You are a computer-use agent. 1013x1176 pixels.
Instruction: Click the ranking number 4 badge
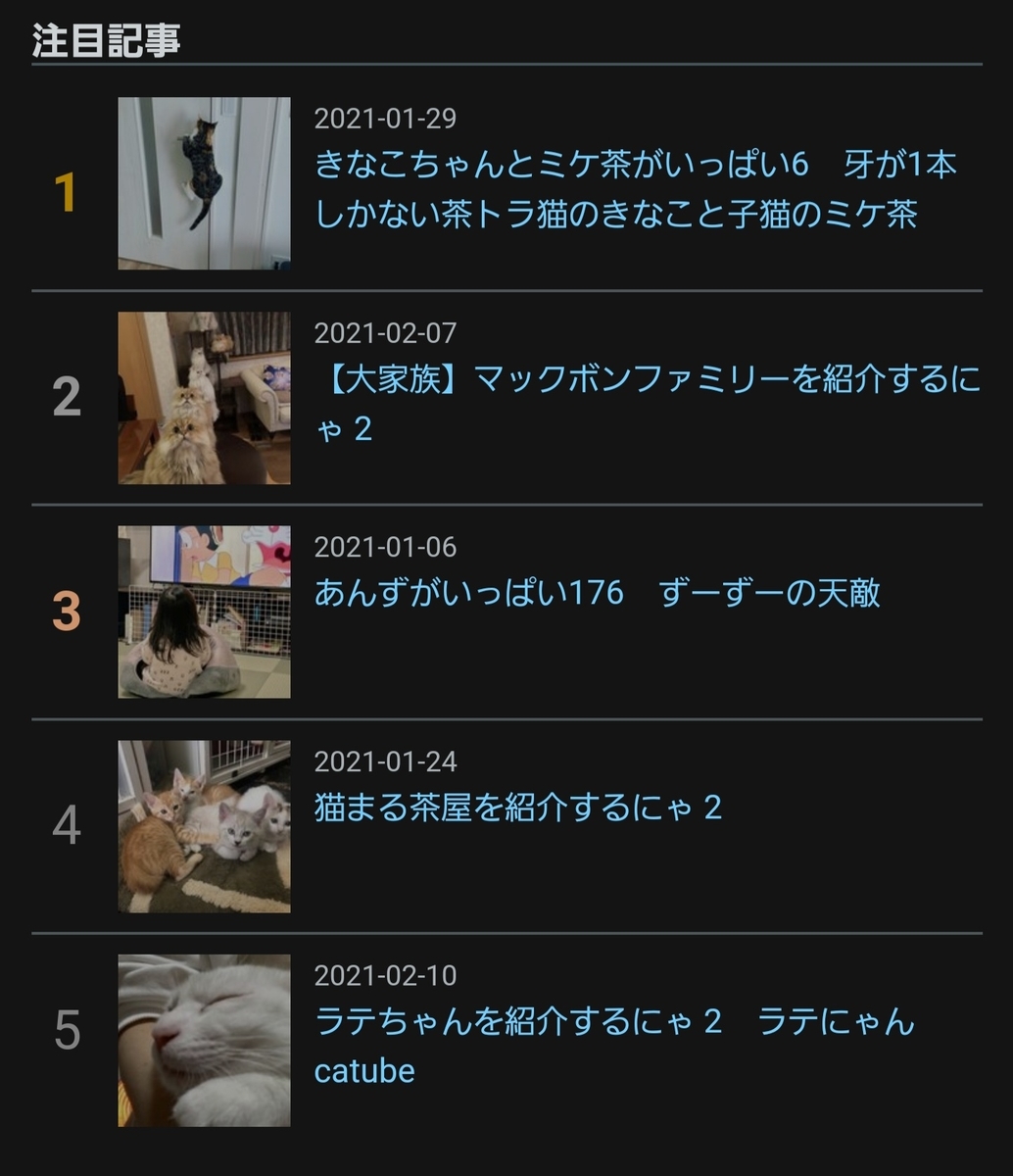(65, 823)
